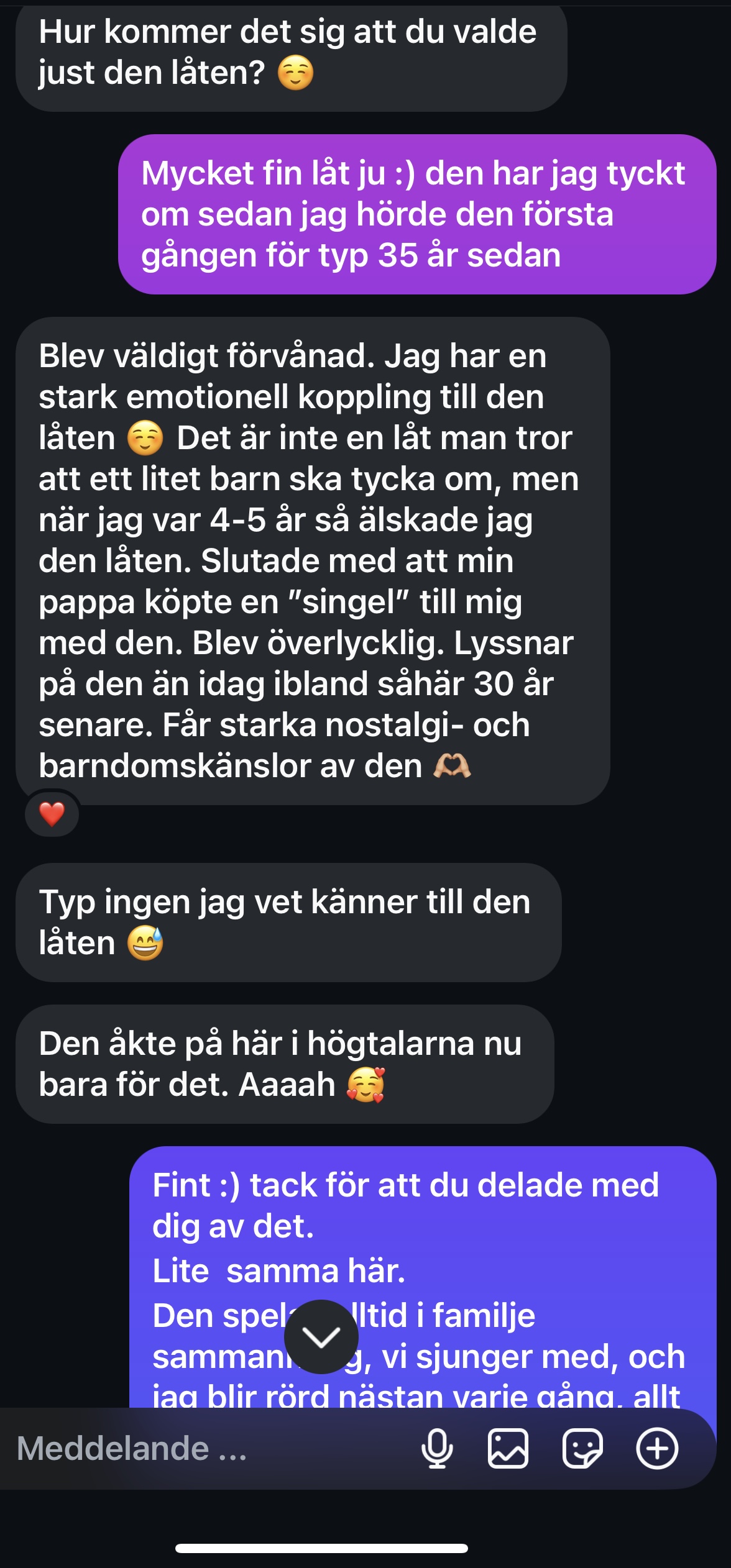Viewport: 731px width, 1568px height.
Task: Open the photo gallery picker
Action: [508, 1449]
